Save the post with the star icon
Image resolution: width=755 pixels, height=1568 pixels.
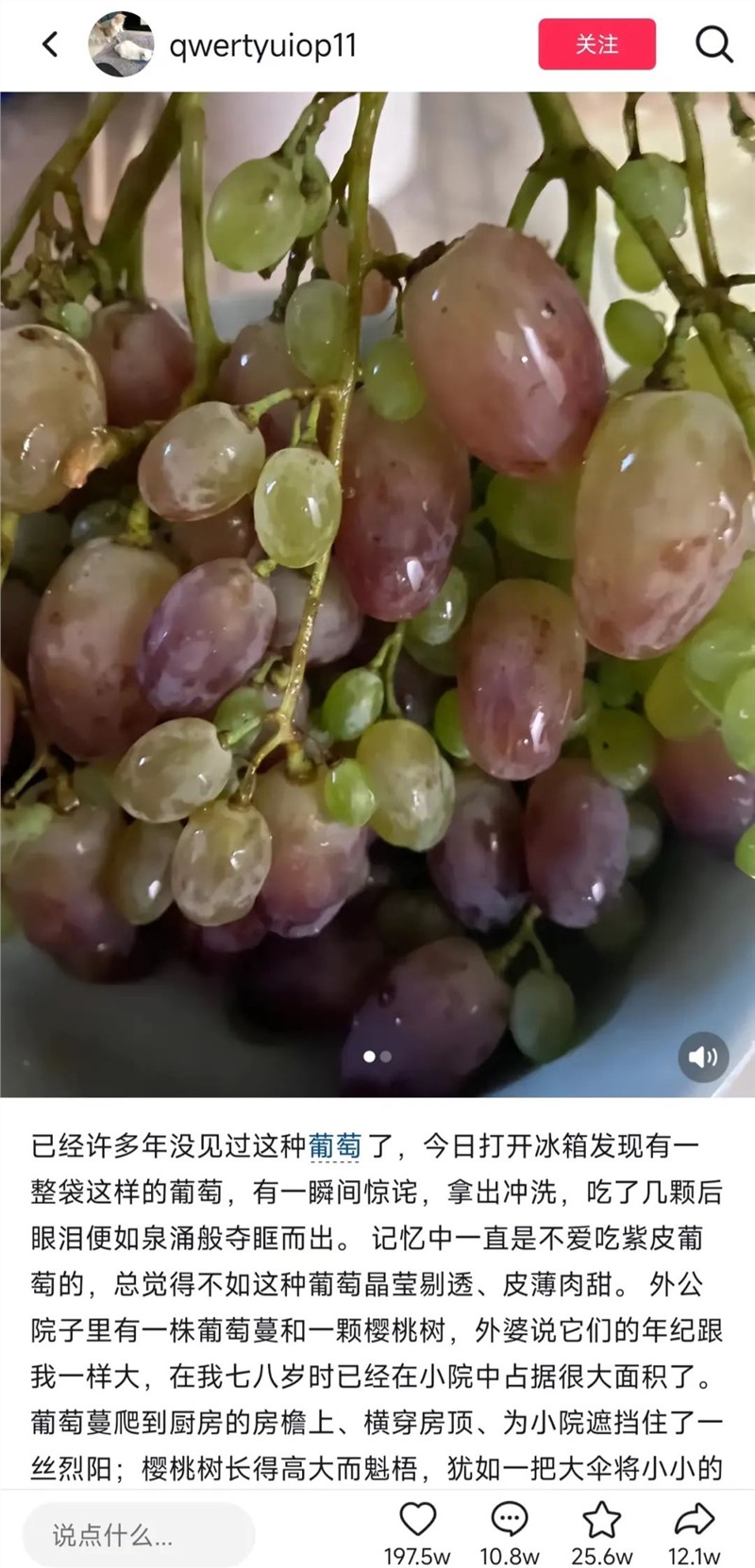[x=601, y=1520]
